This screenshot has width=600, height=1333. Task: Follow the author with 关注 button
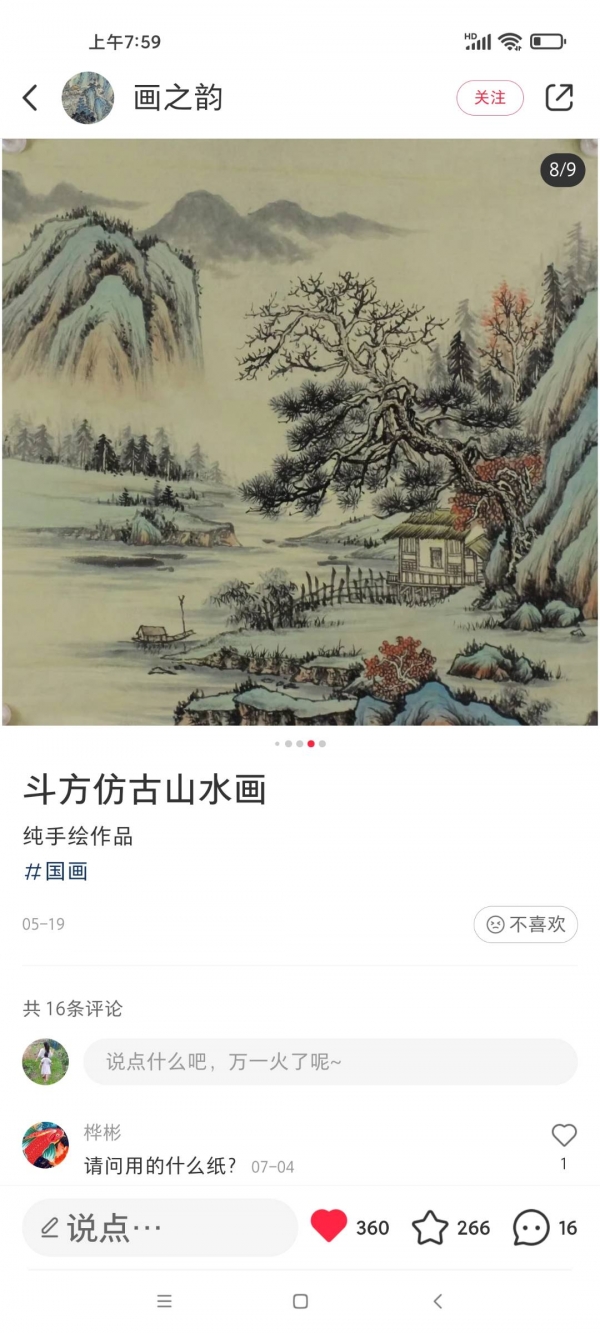[490, 97]
